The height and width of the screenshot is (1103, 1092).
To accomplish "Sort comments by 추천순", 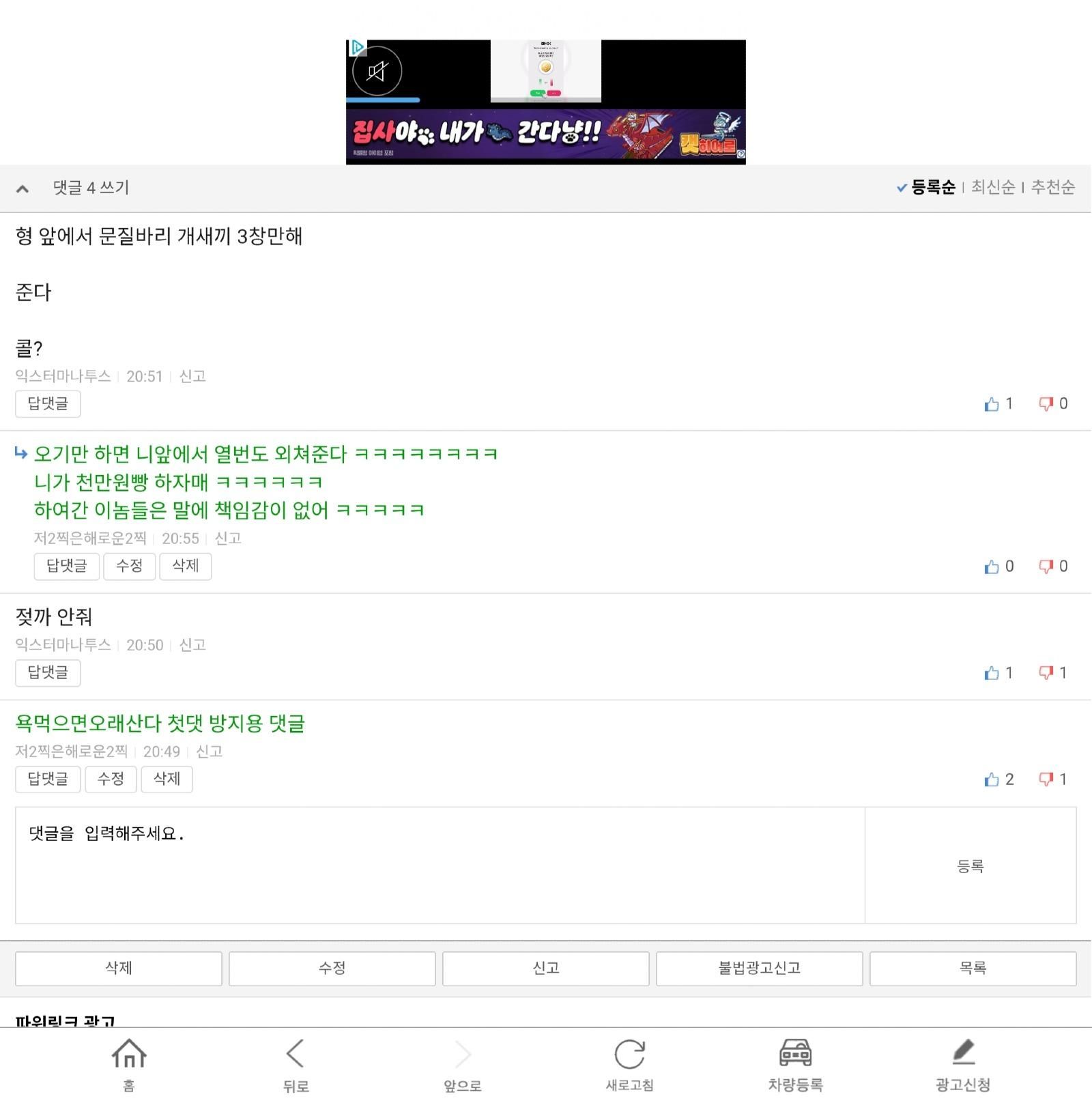I will coord(1052,187).
